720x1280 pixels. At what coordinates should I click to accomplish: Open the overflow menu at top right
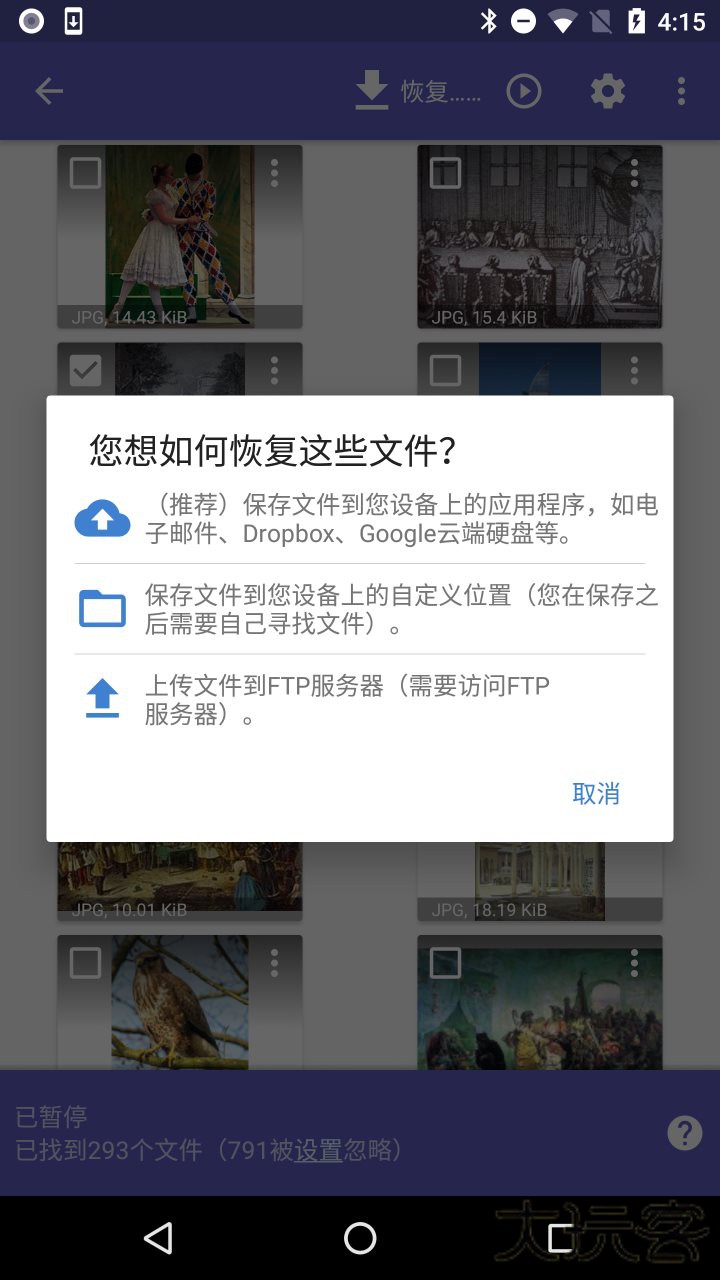coord(681,91)
